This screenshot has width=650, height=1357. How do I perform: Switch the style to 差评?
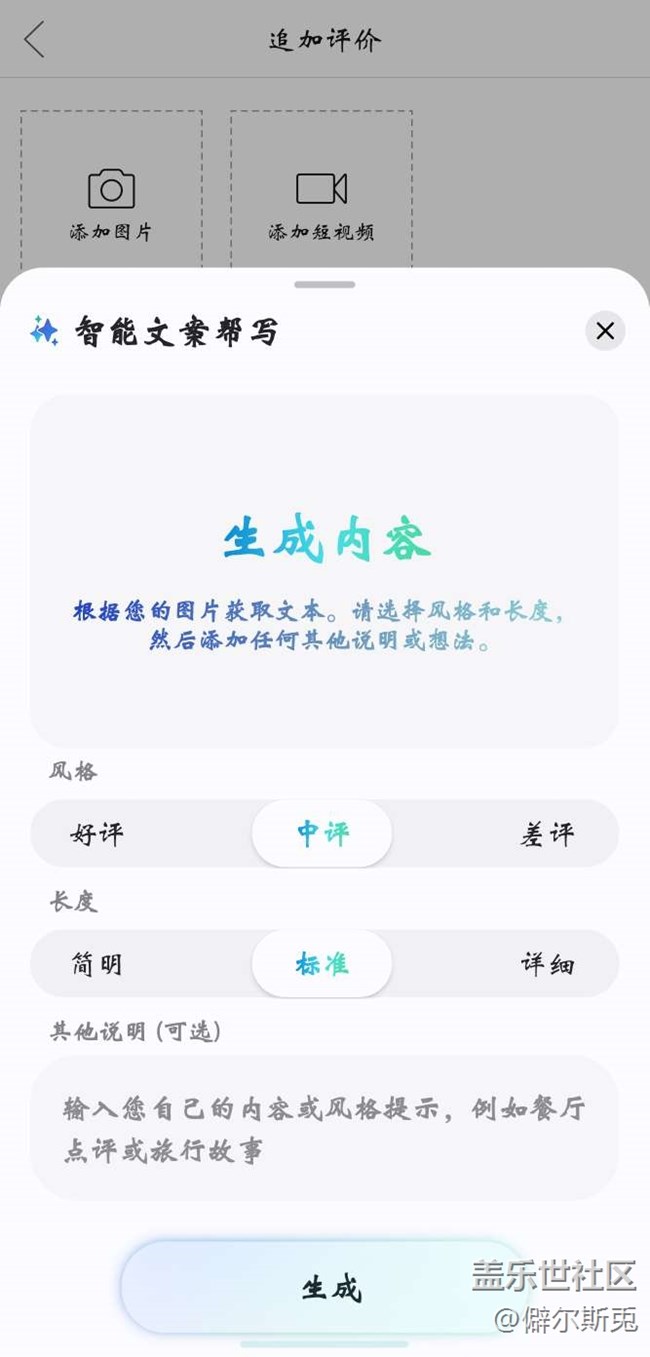click(547, 834)
